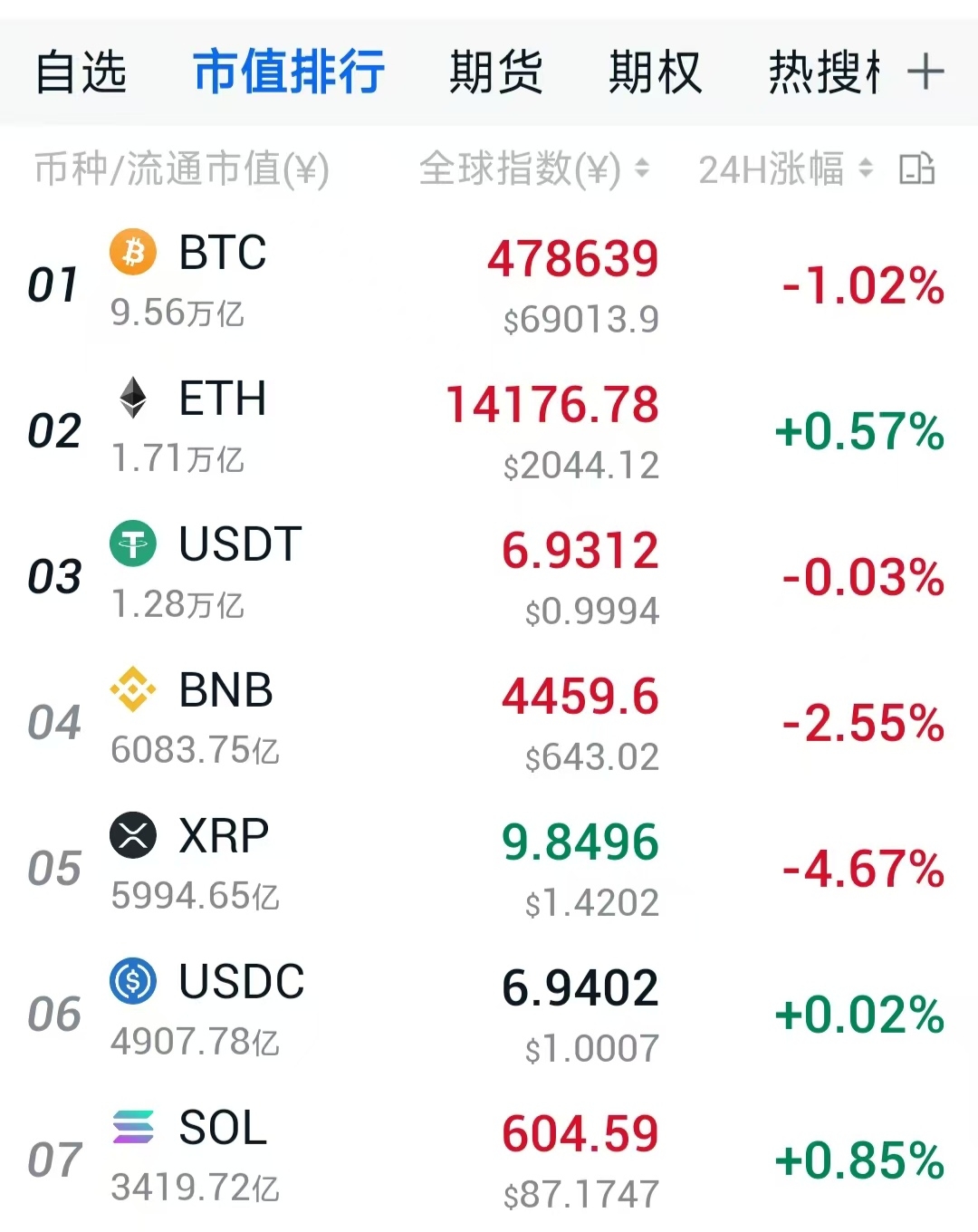This screenshot has width=978, height=1232.
Task: Select the 市值排行 tab
Action: (x=289, y=72)
